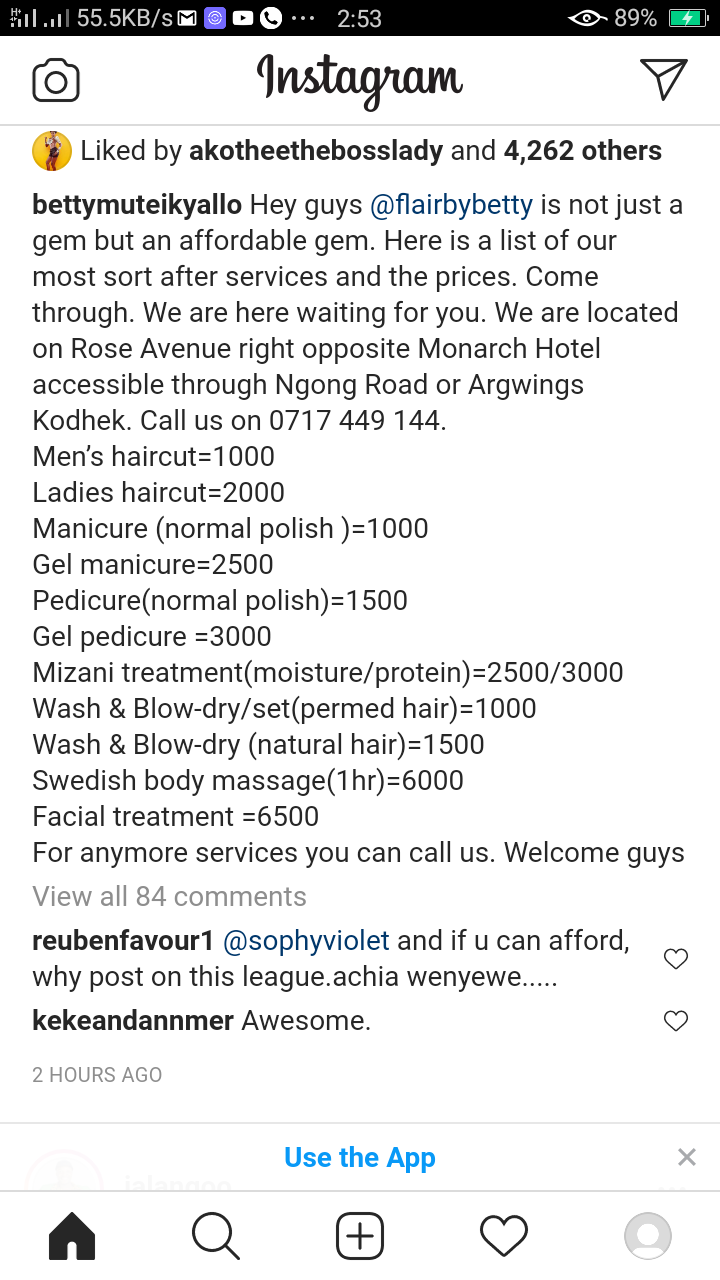Open akotheethebosslady's profile from likes

pos(316,151)
